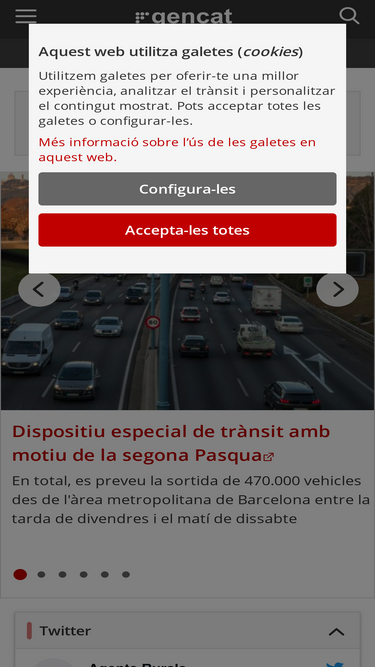Viewport: 375px width, 667px height.
Task: Open Dispositiu especial de trànsit article
Action: (x=171, y=443)
